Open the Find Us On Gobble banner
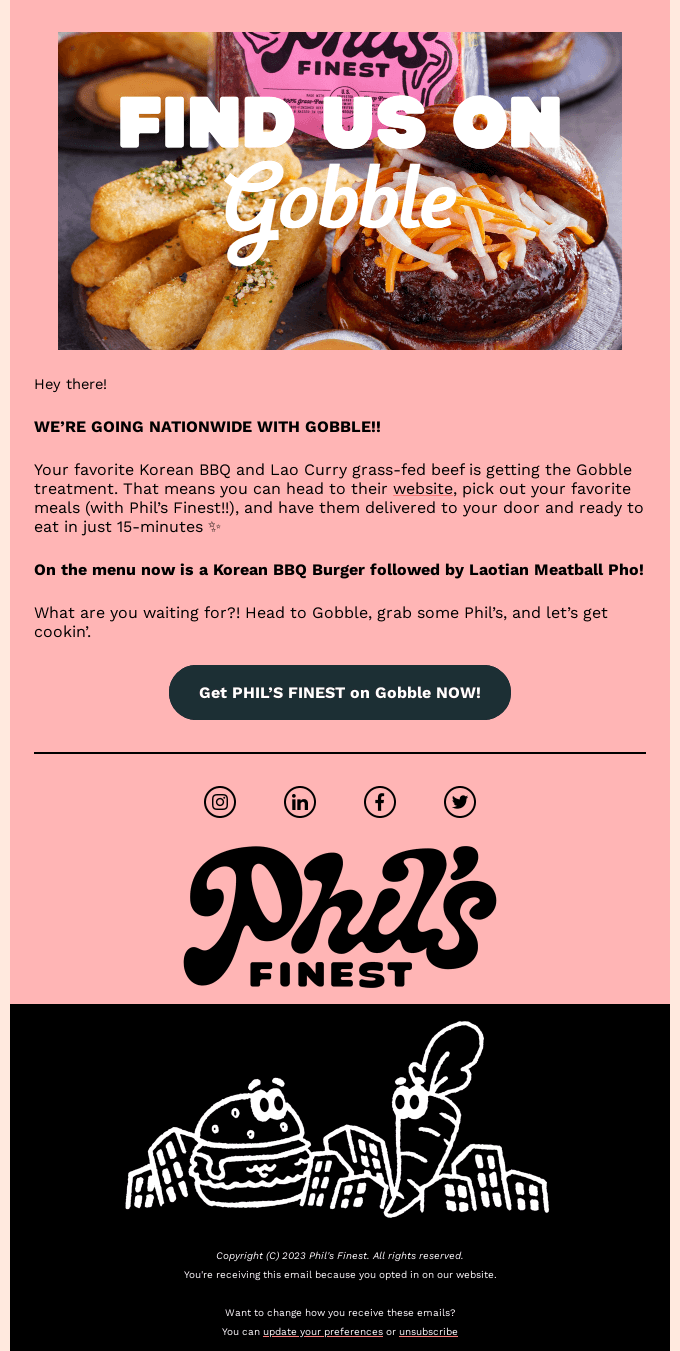The width and height of the screenshot is (680, 1351). 340,190
